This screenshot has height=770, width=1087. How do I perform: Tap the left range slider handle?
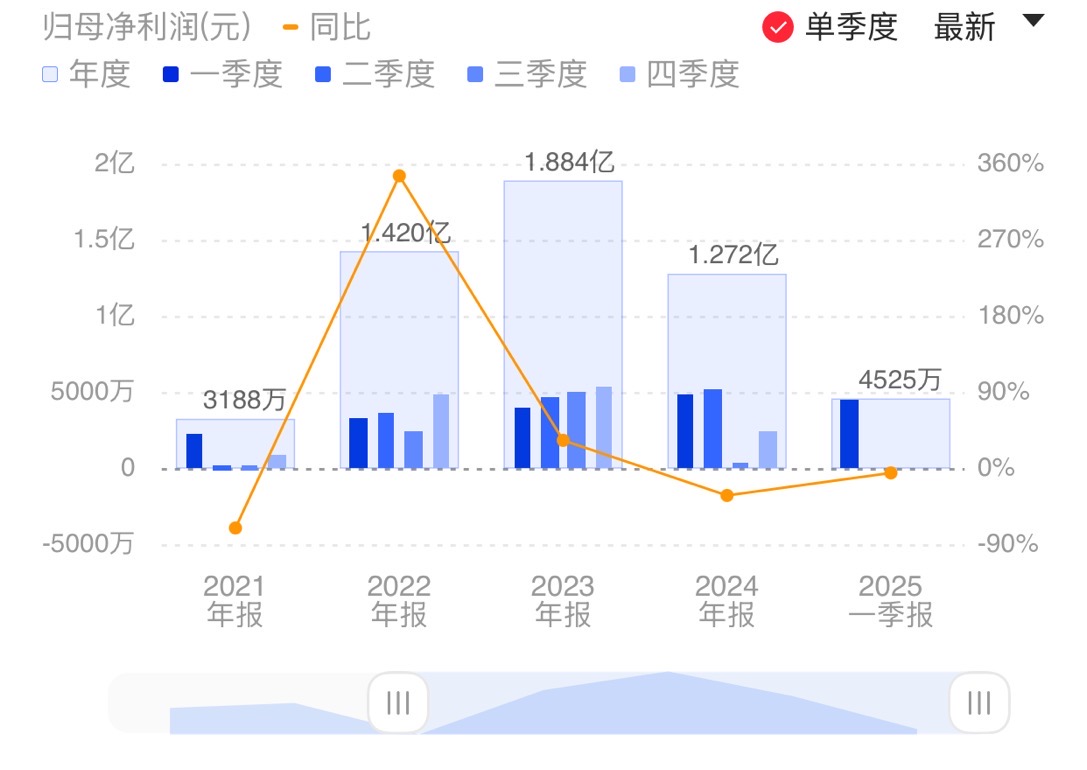coord(398,703)
